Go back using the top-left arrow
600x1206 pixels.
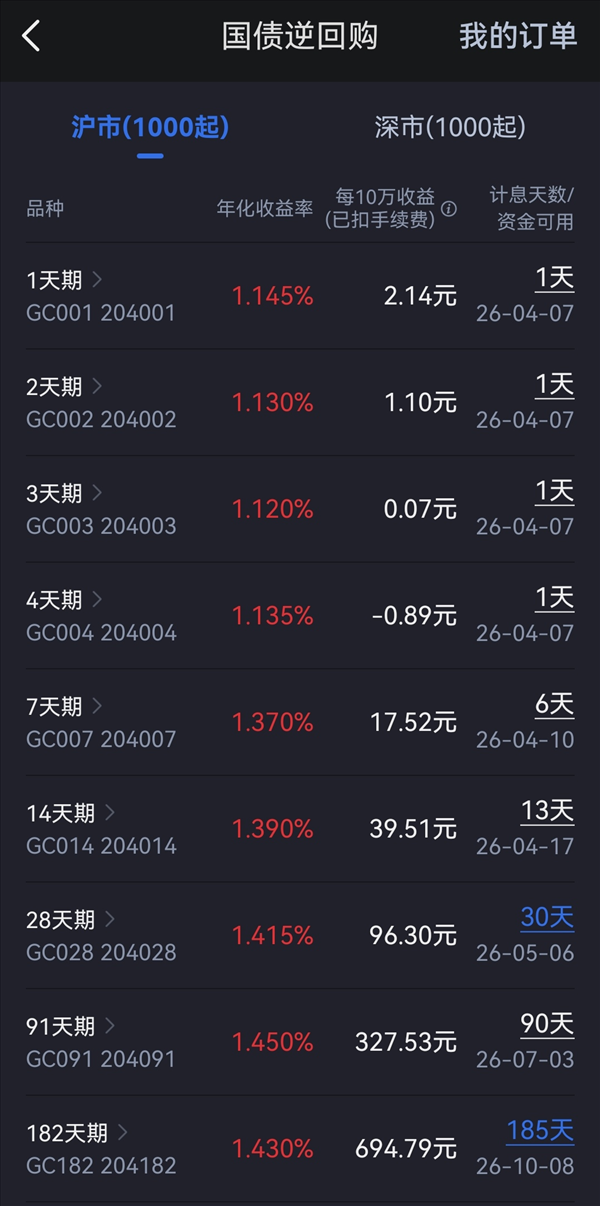click(32, 37)
